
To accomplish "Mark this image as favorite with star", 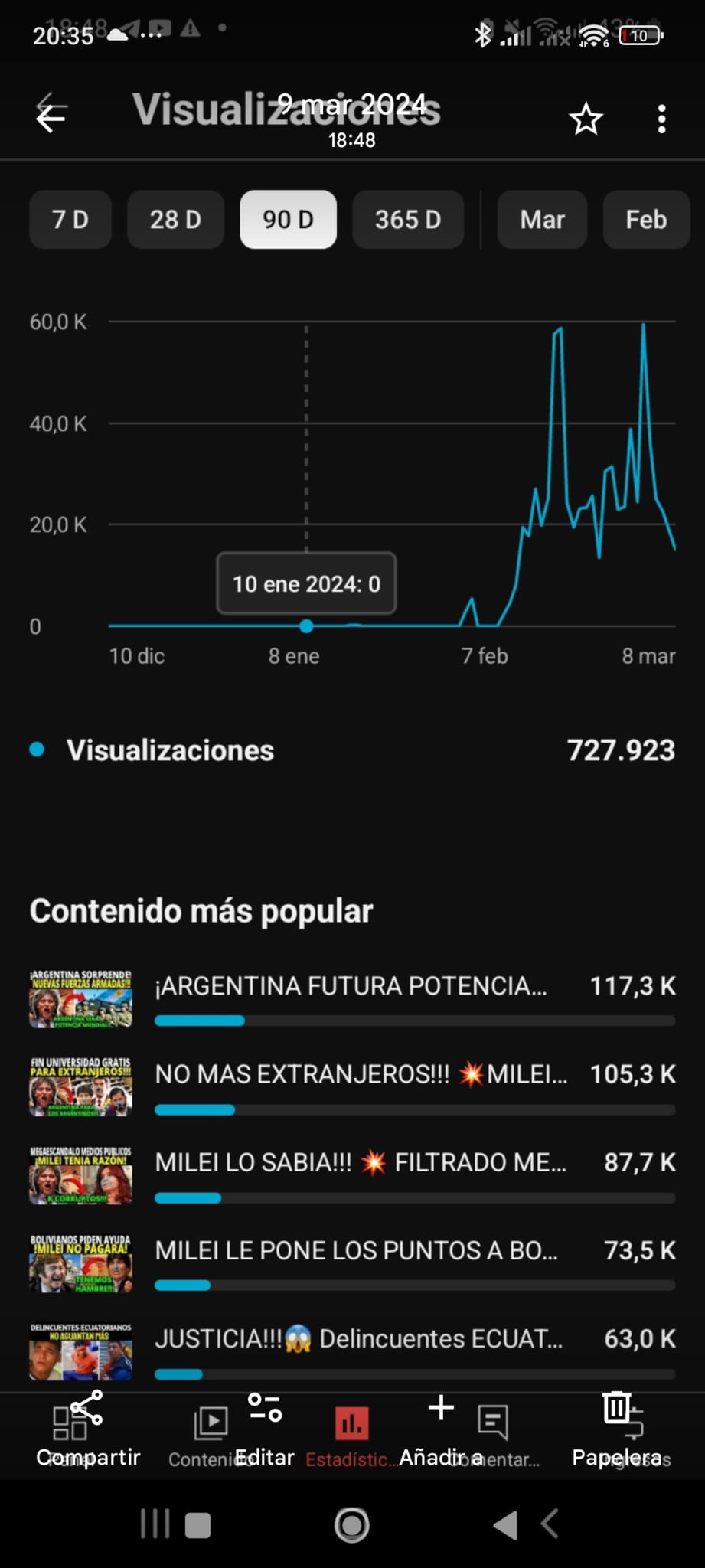I will 586,119.
